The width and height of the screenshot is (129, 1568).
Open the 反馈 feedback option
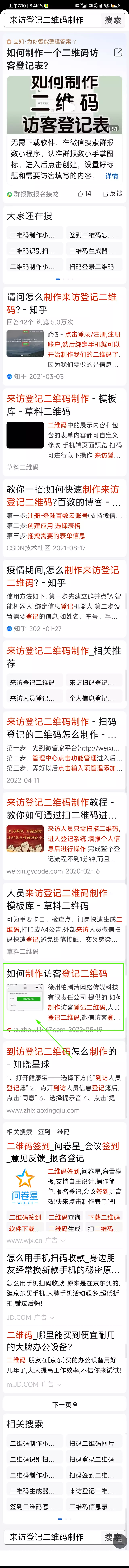(112, 194)
